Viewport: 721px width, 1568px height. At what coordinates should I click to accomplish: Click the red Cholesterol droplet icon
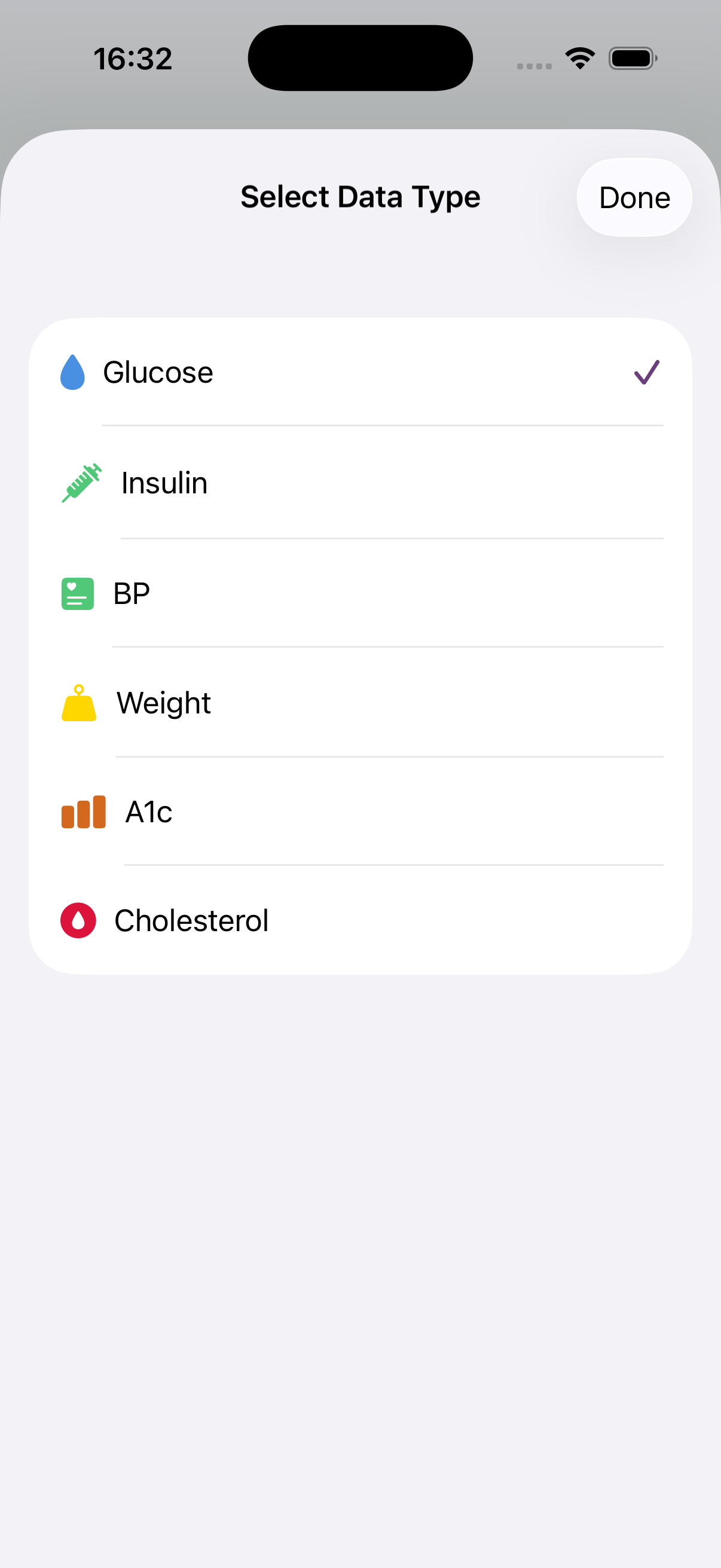tap(78, 920)
